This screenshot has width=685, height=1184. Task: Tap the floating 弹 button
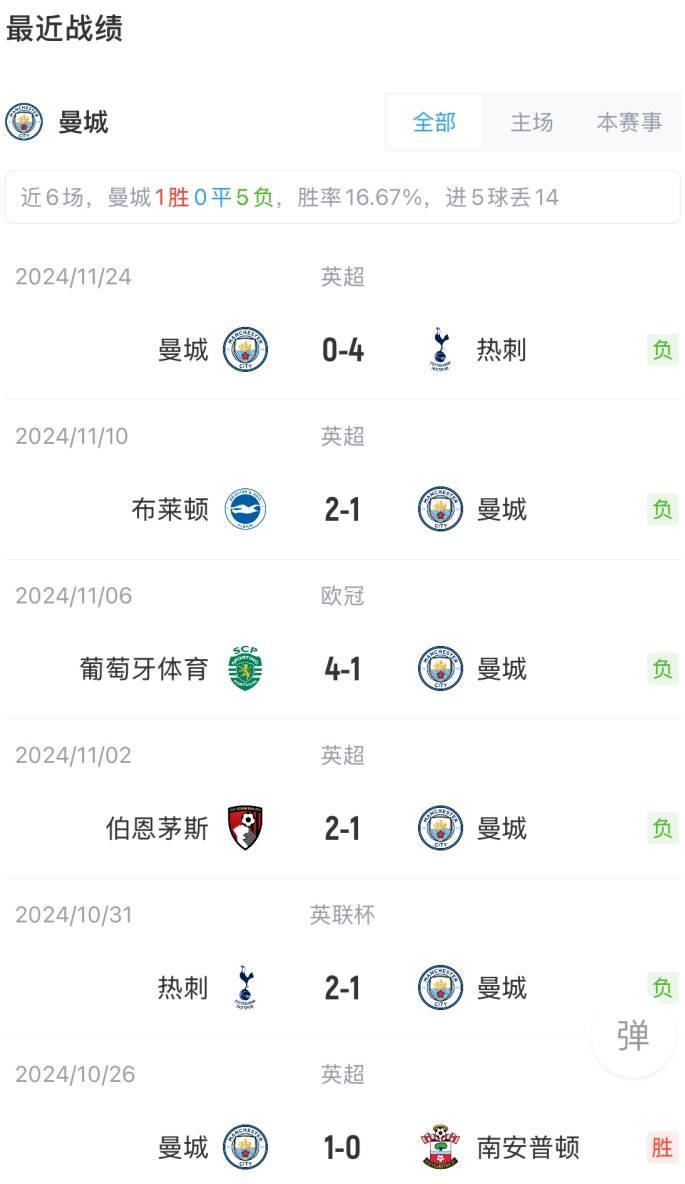633,1036
